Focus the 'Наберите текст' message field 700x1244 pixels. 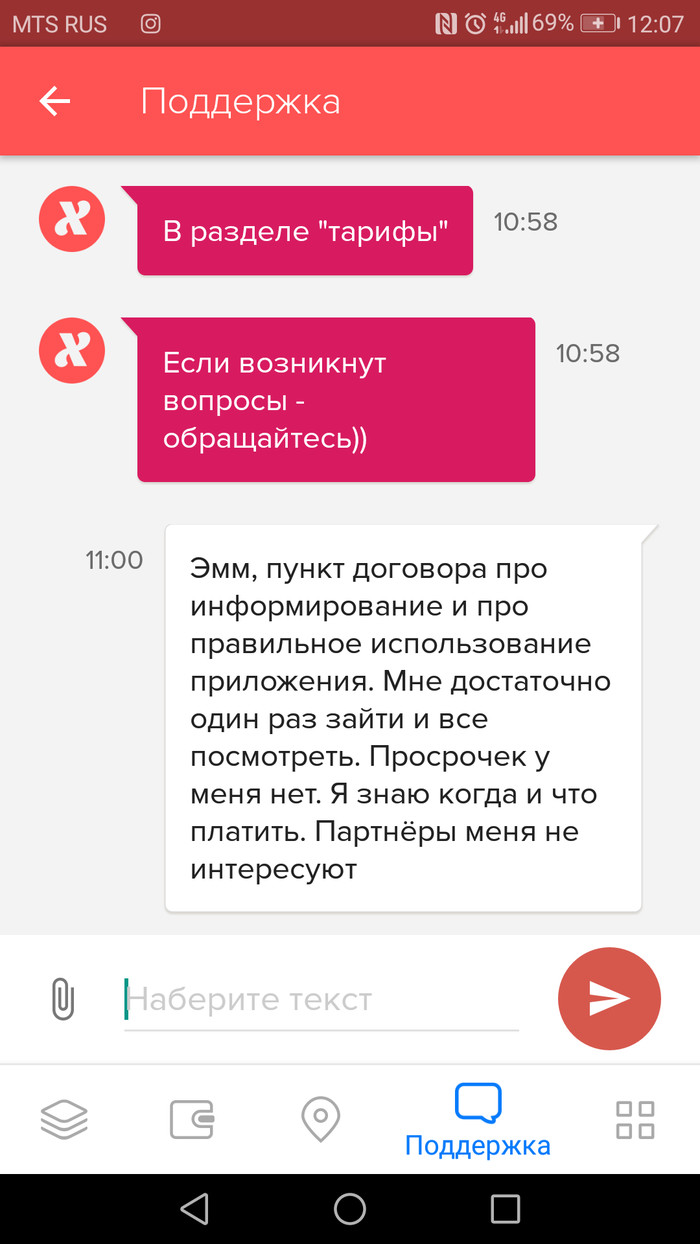click(x=320, y=999)
